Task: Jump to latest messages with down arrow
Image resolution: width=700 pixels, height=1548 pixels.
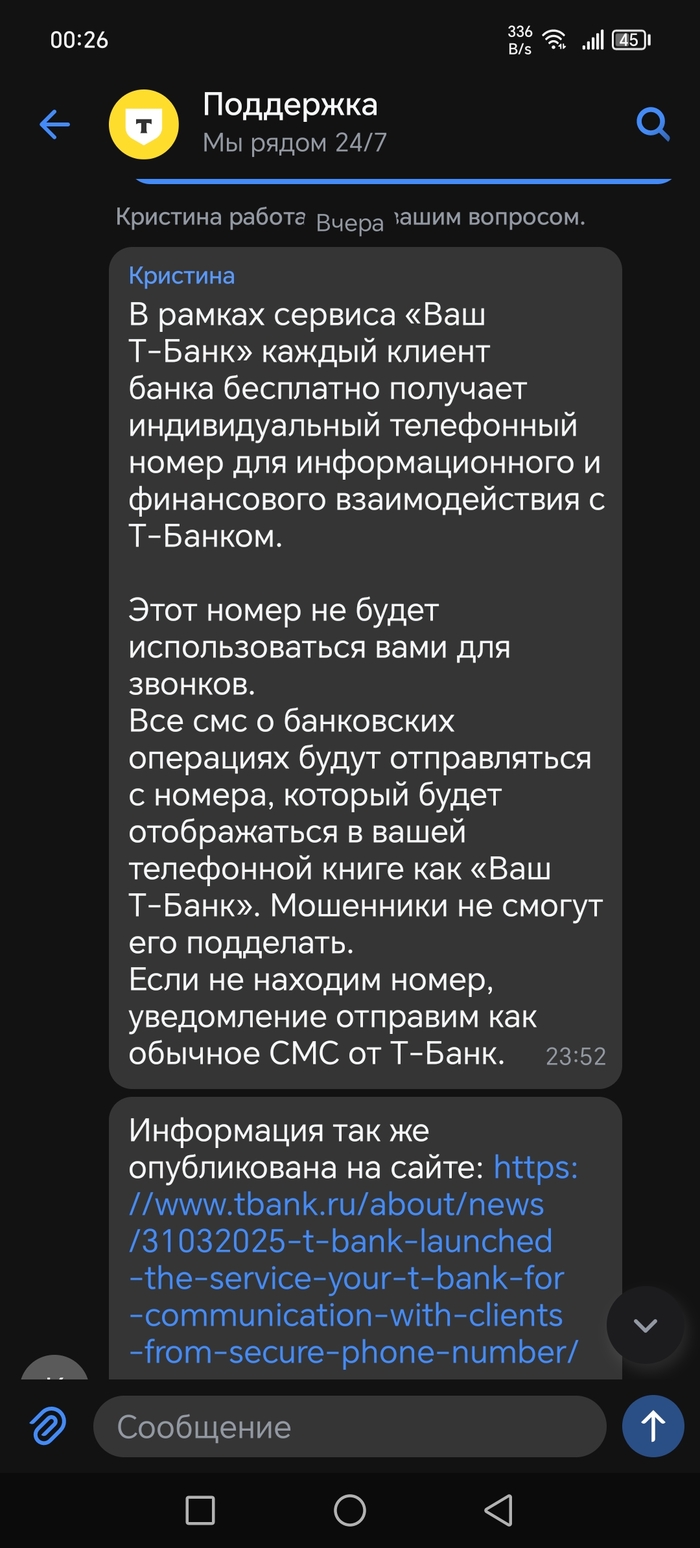Action: coord(645,1325)
